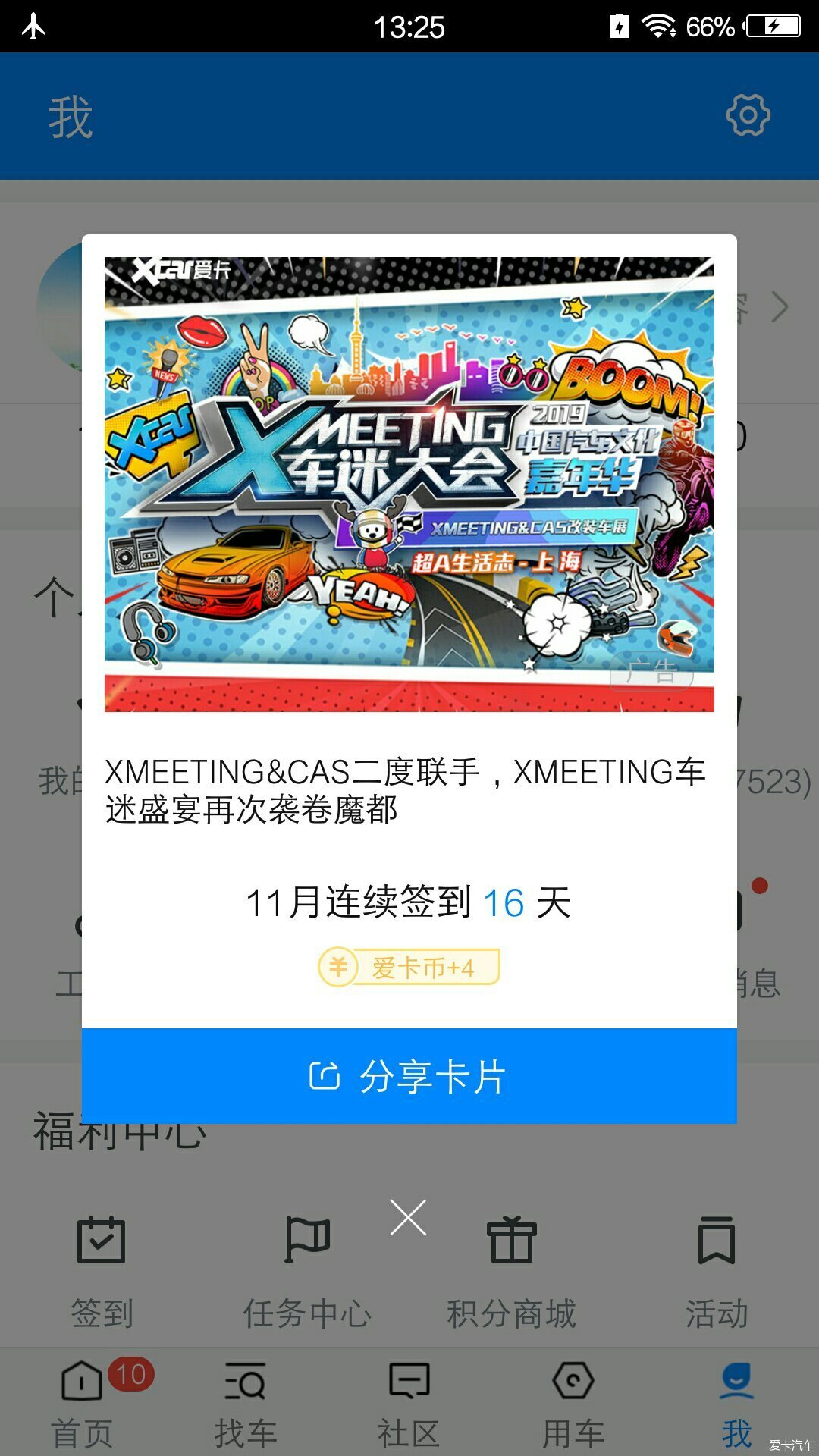Open the XMEETING车迷大会 ad banner

point(409,484)
